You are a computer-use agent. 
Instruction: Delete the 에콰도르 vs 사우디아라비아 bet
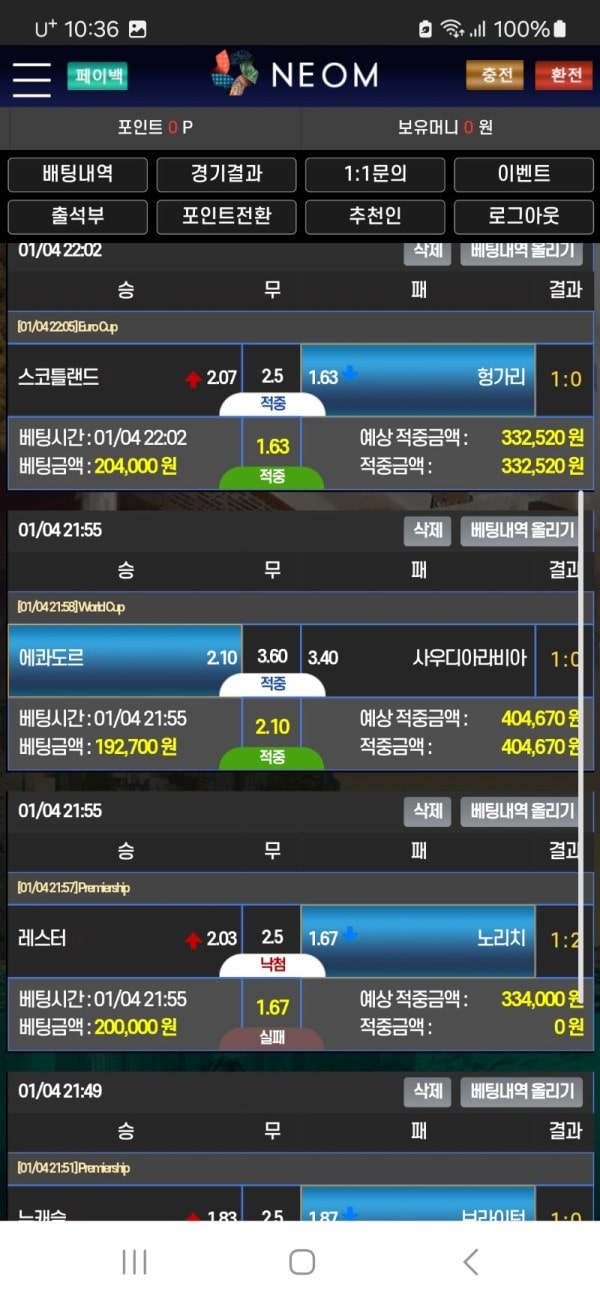click(x=427, y=531)
